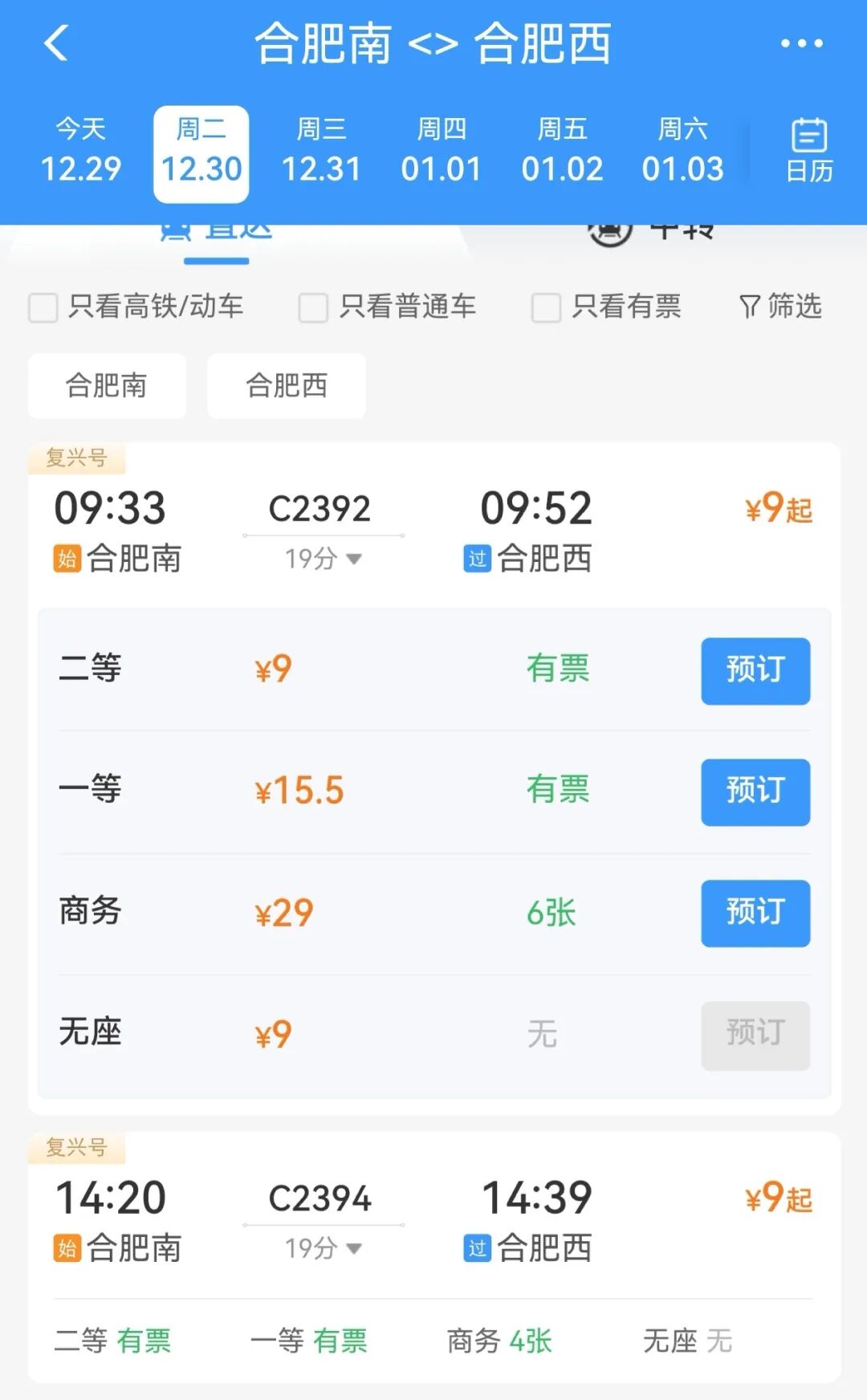
Task: Check 只看高铁/动车 filter
Action: point(43,307)
